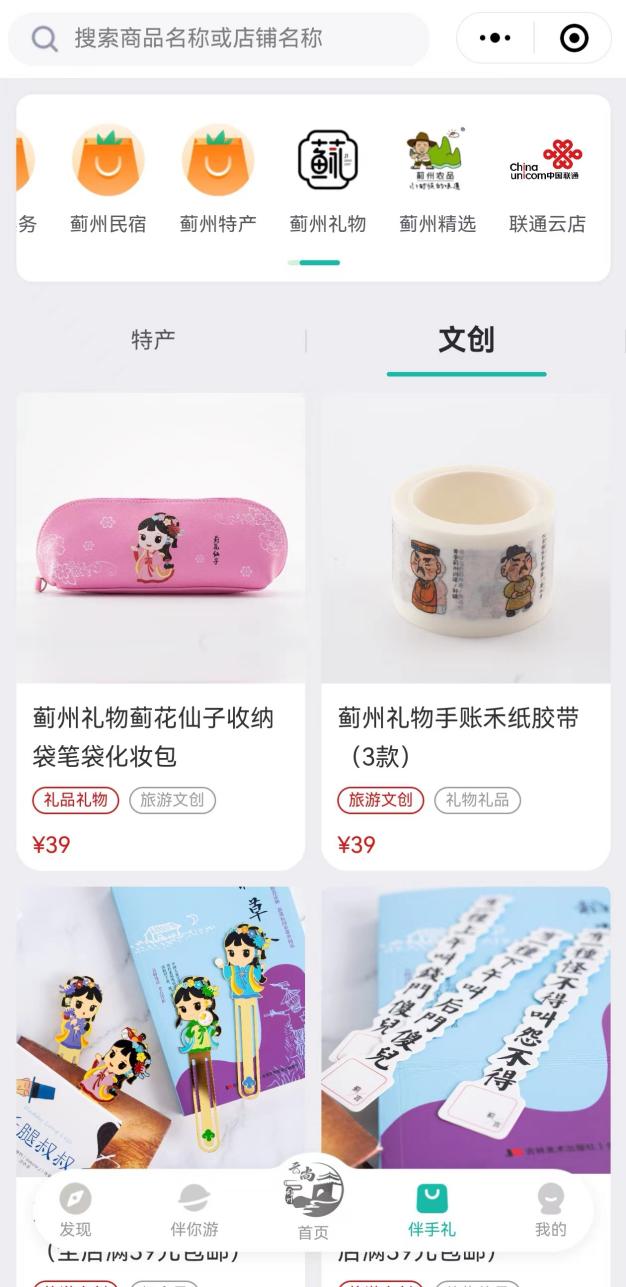Viewport: 626px width, 1287px height.
Task: Open 蓟州精选 shop
Action: pos(438,180)
